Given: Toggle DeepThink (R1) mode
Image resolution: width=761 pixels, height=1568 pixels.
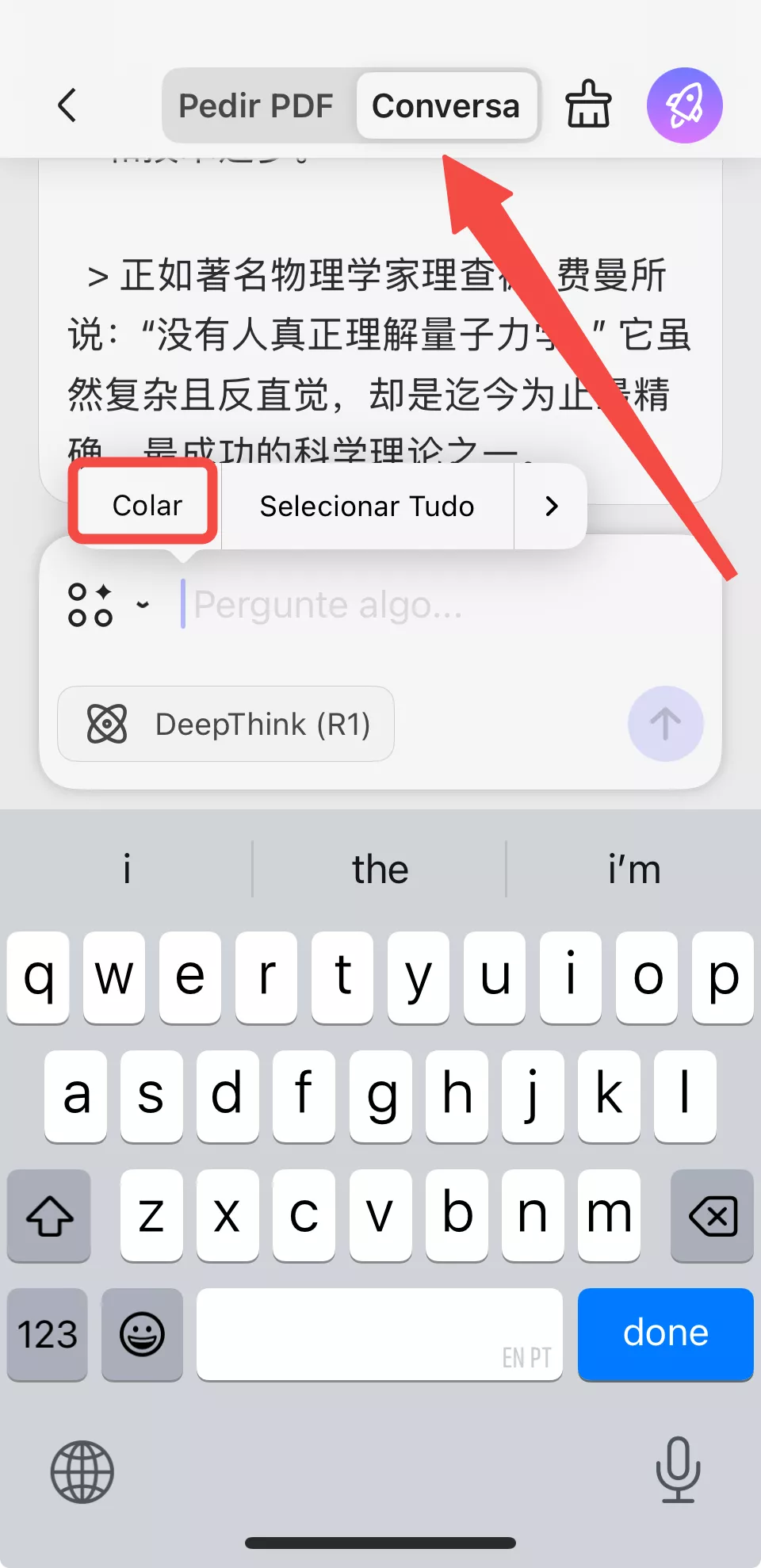Looking at the screenshot, I should pyautogui.click(x=226, y=724).
